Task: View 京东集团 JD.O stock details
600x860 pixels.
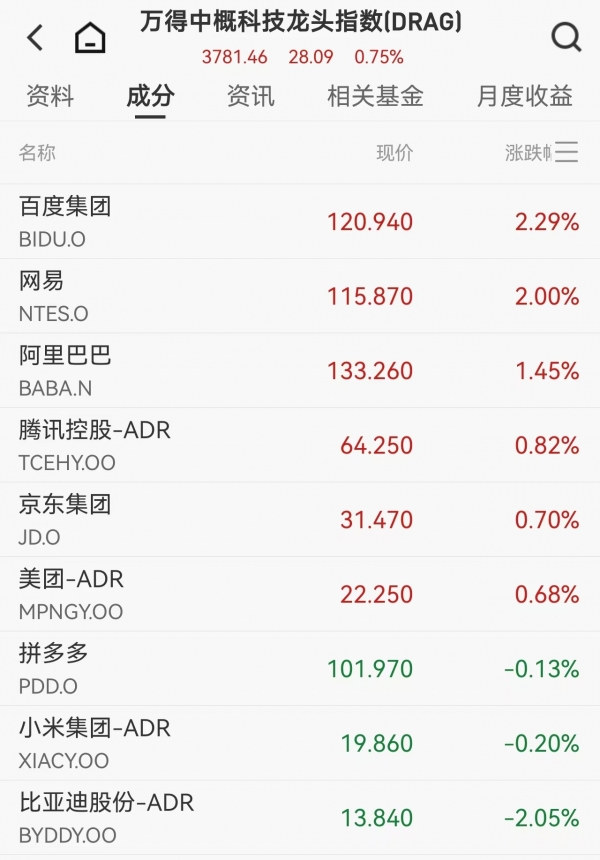Action: (300, 519)
